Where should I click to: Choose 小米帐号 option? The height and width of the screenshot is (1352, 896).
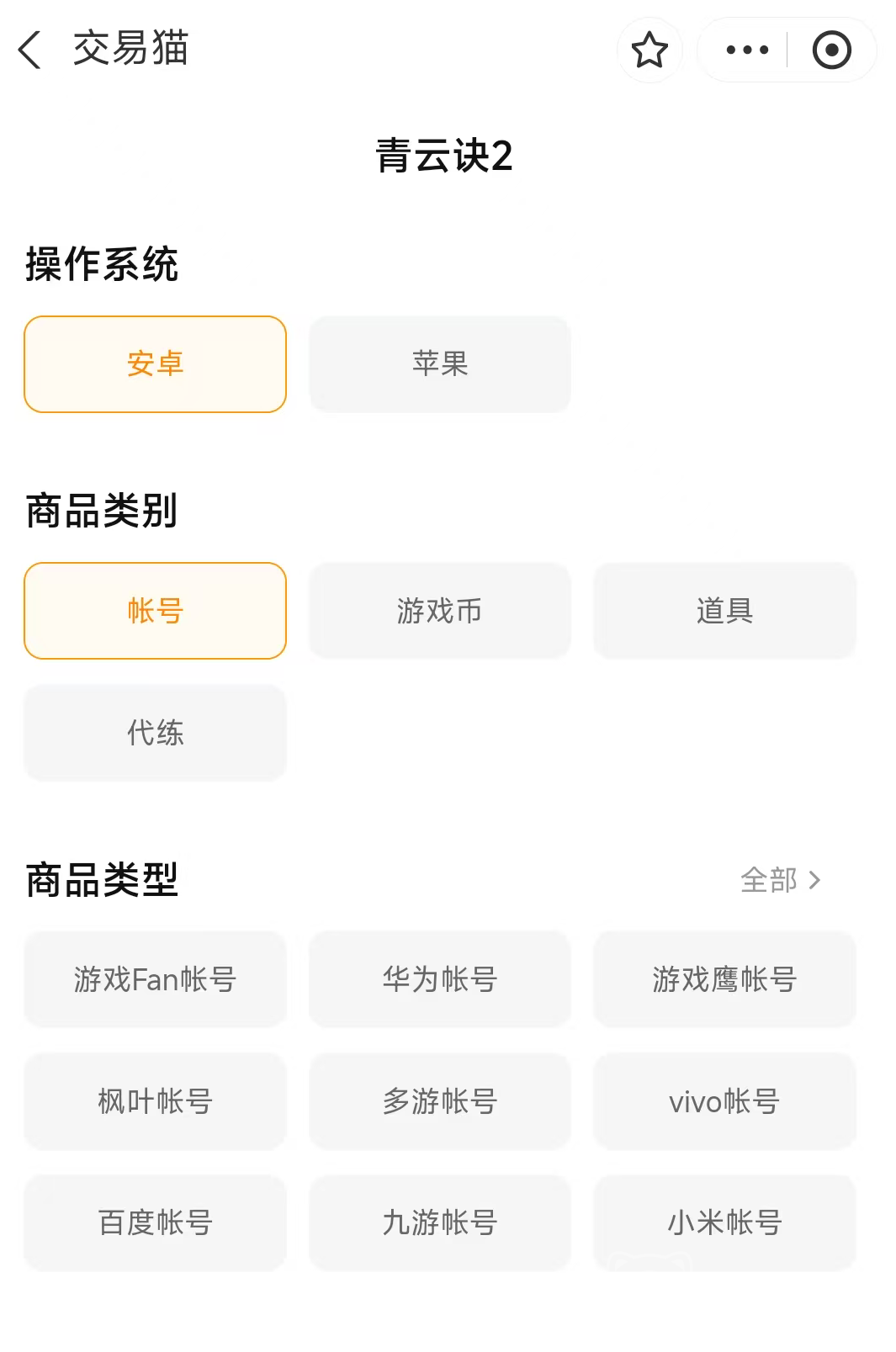point(724,1222)
